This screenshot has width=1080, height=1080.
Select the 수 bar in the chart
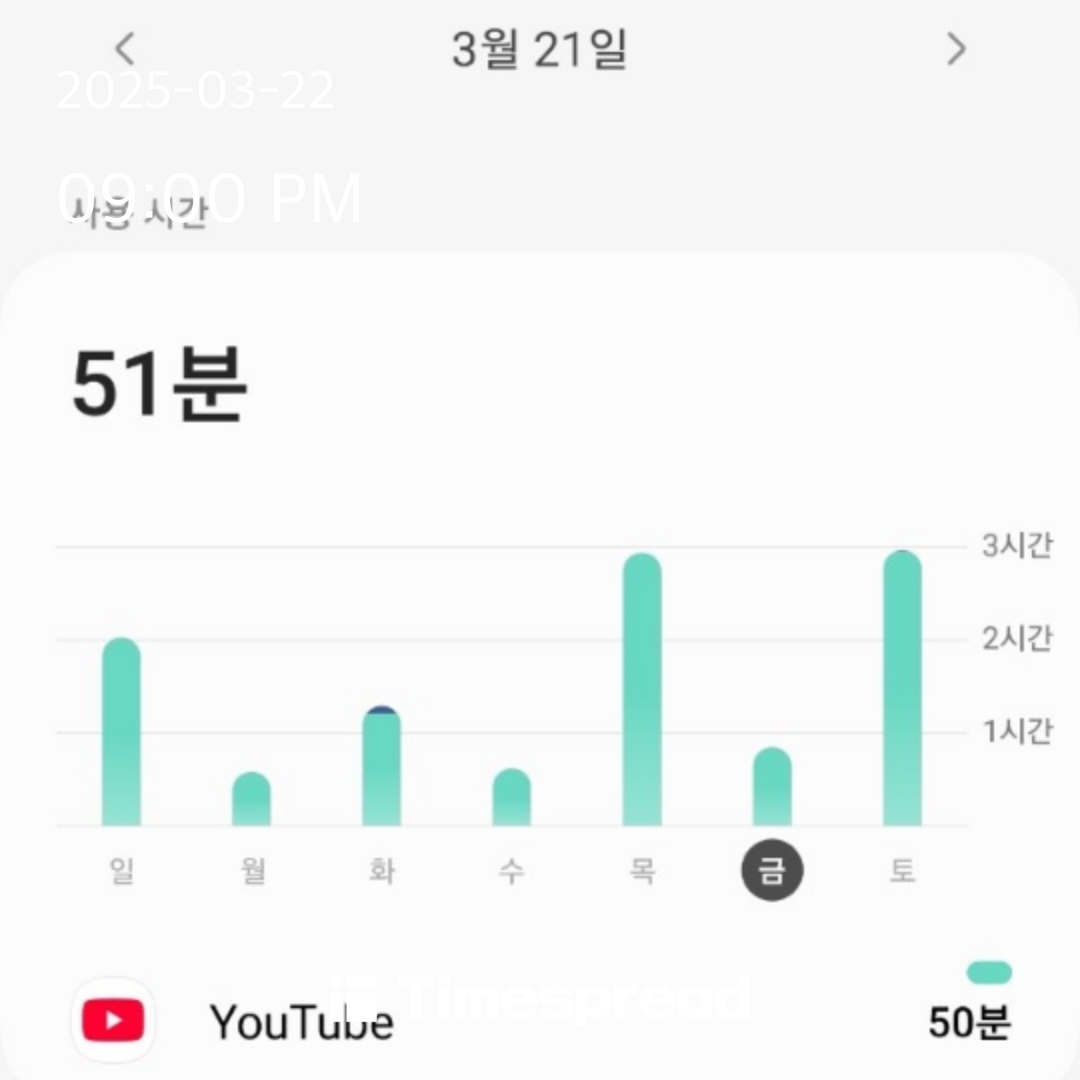point(511,797)
